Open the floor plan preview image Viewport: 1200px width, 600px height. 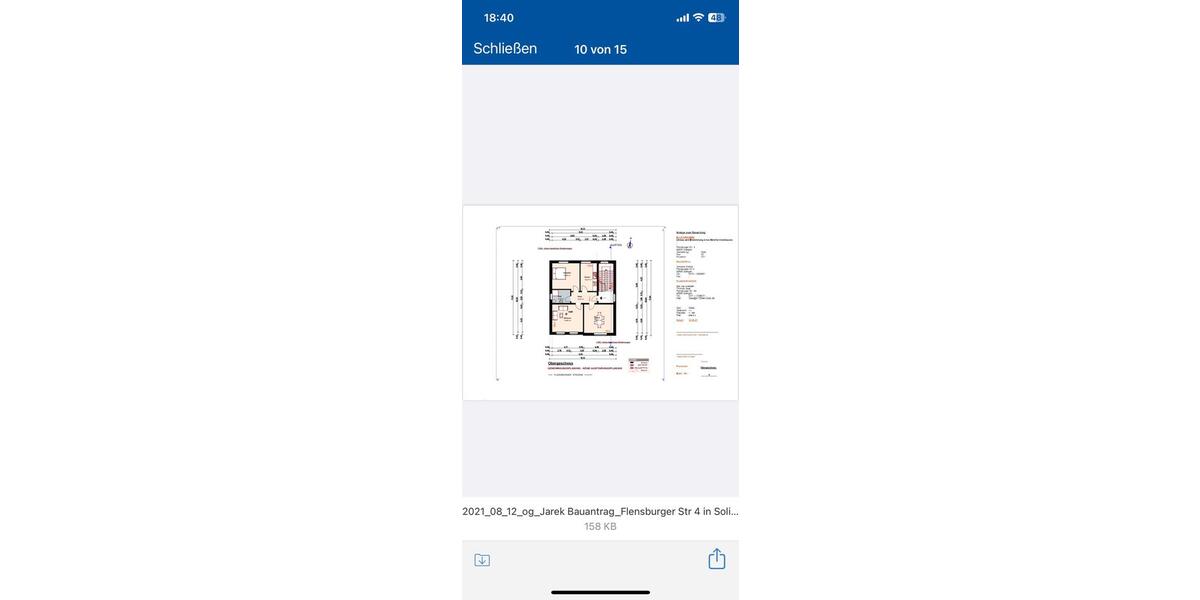click(600, 303)
